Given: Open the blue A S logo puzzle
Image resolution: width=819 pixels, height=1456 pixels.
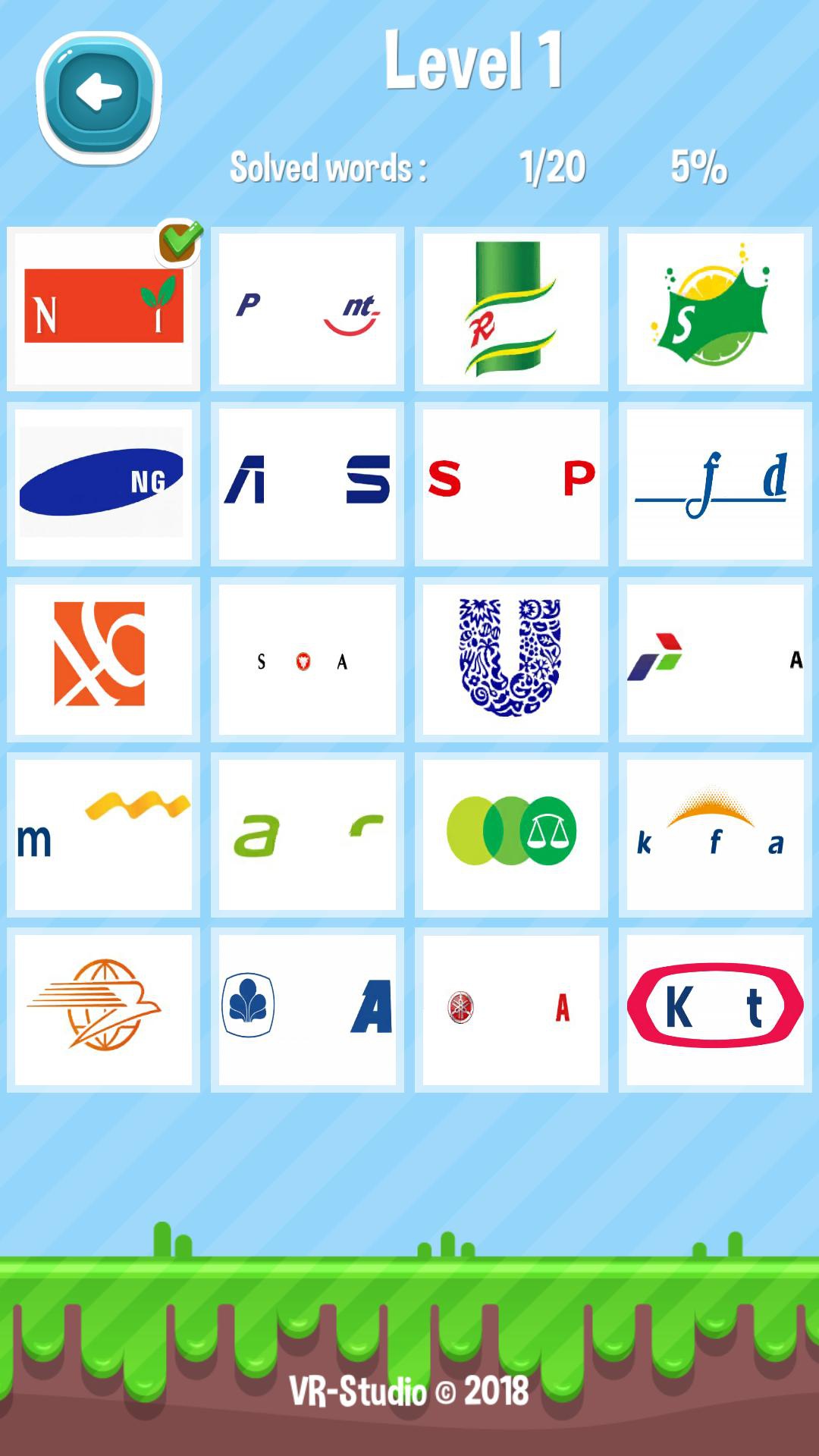Looking at the screenshot, I should tap(307, 484).
